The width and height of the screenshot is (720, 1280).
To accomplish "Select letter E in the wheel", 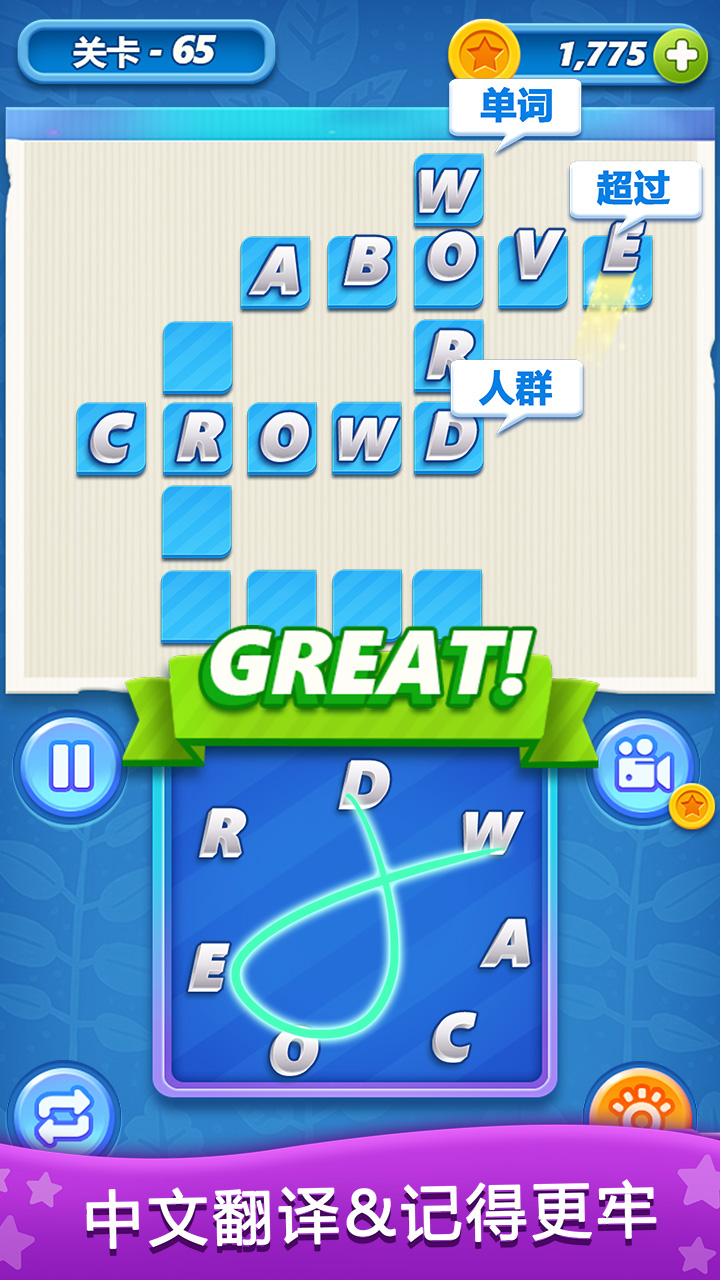I will click(209, 967).
